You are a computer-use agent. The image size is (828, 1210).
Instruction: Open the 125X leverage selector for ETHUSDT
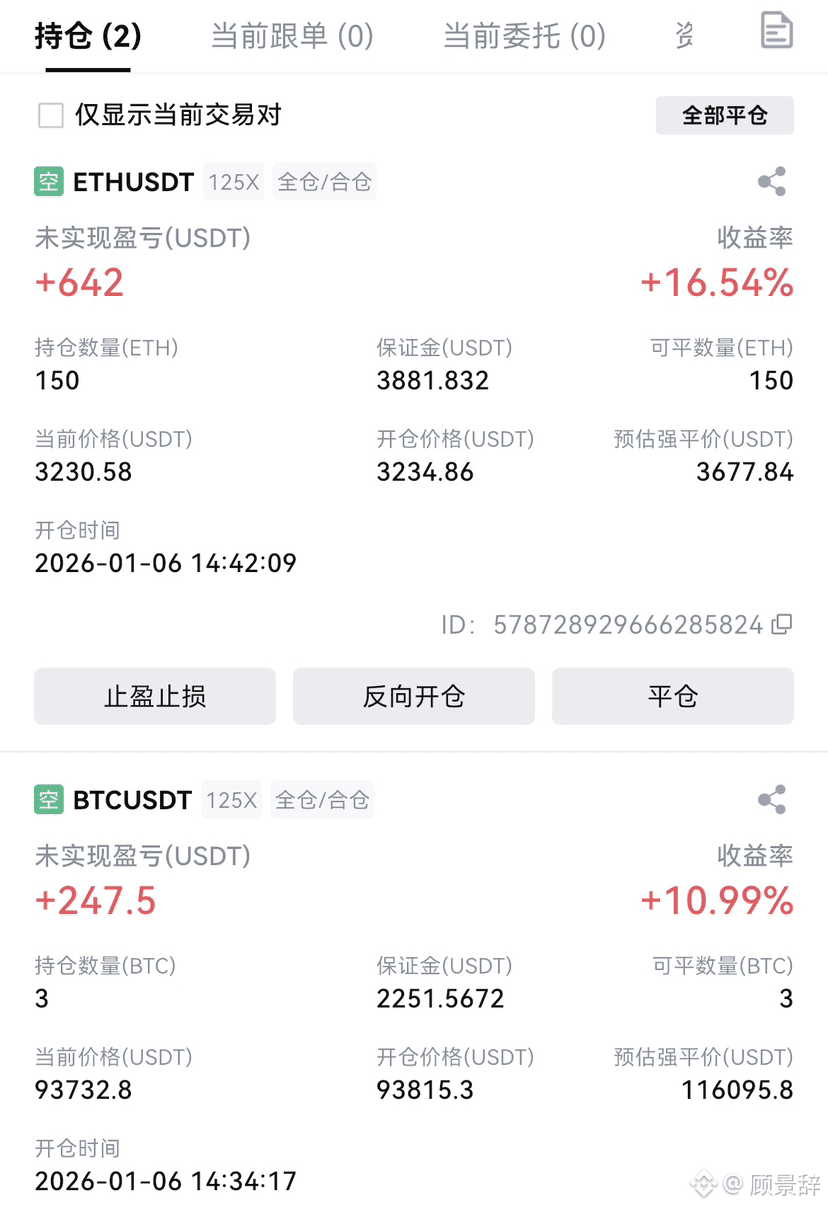click(233, 181)
